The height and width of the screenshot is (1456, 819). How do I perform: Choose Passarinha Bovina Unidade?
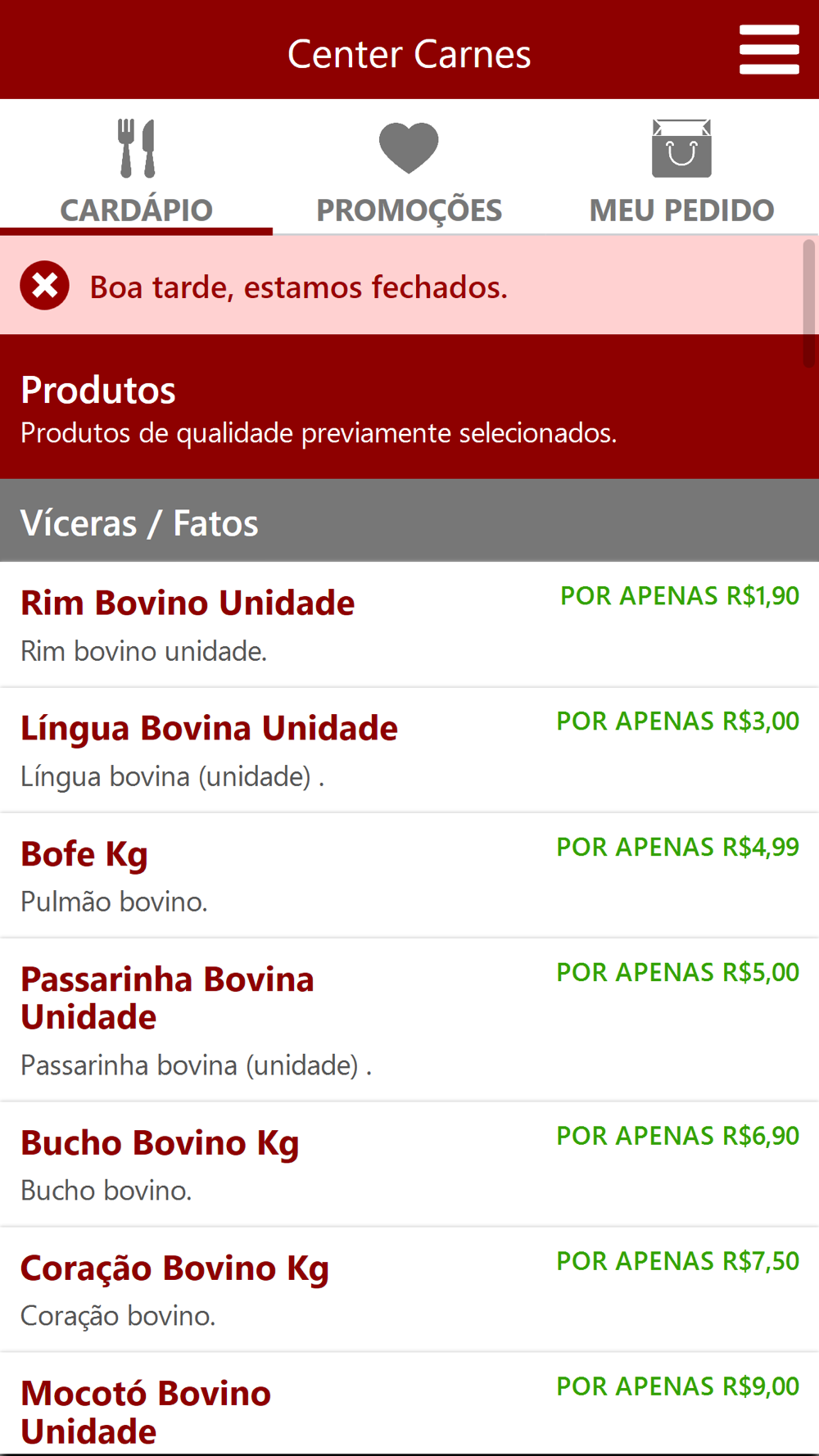(409, 1020)
